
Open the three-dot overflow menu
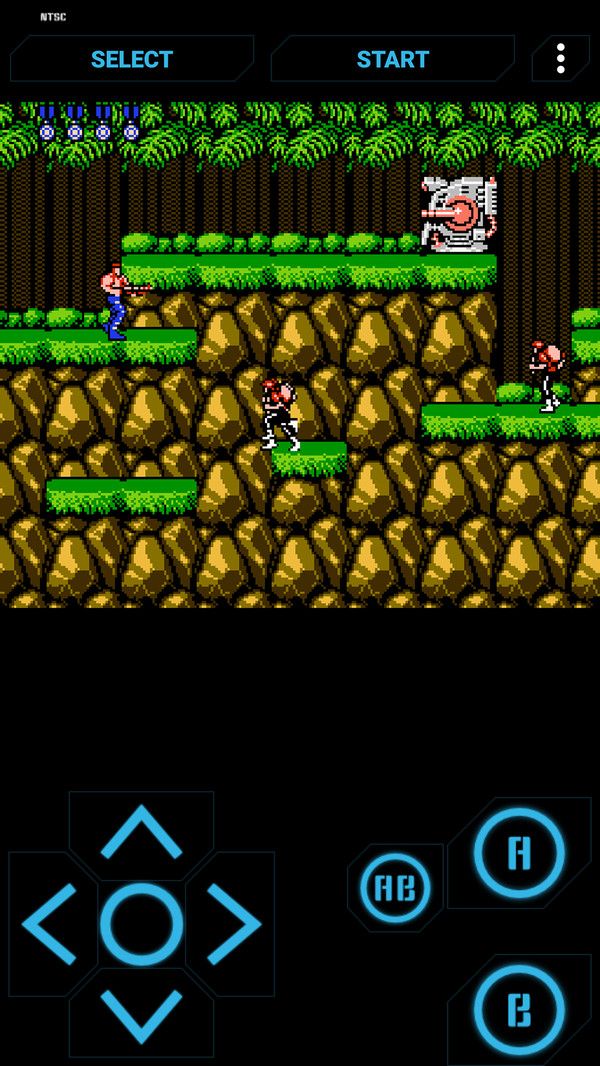click(x=560, y=58)
